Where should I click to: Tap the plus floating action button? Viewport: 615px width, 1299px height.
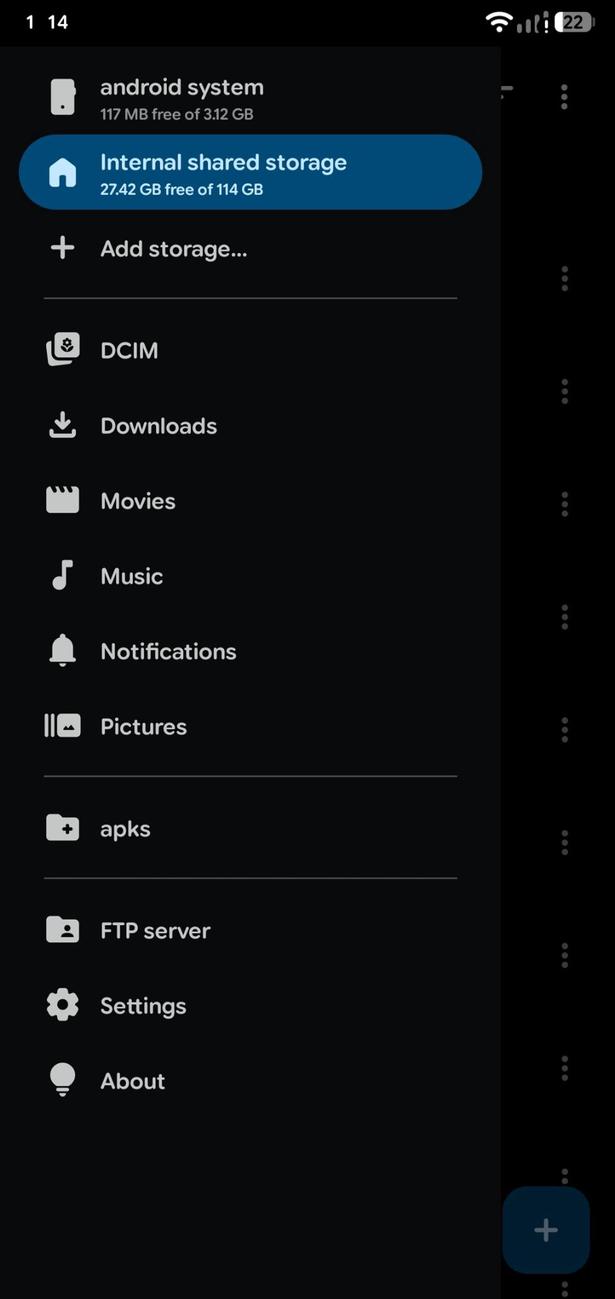click(x=545, y=1230)
